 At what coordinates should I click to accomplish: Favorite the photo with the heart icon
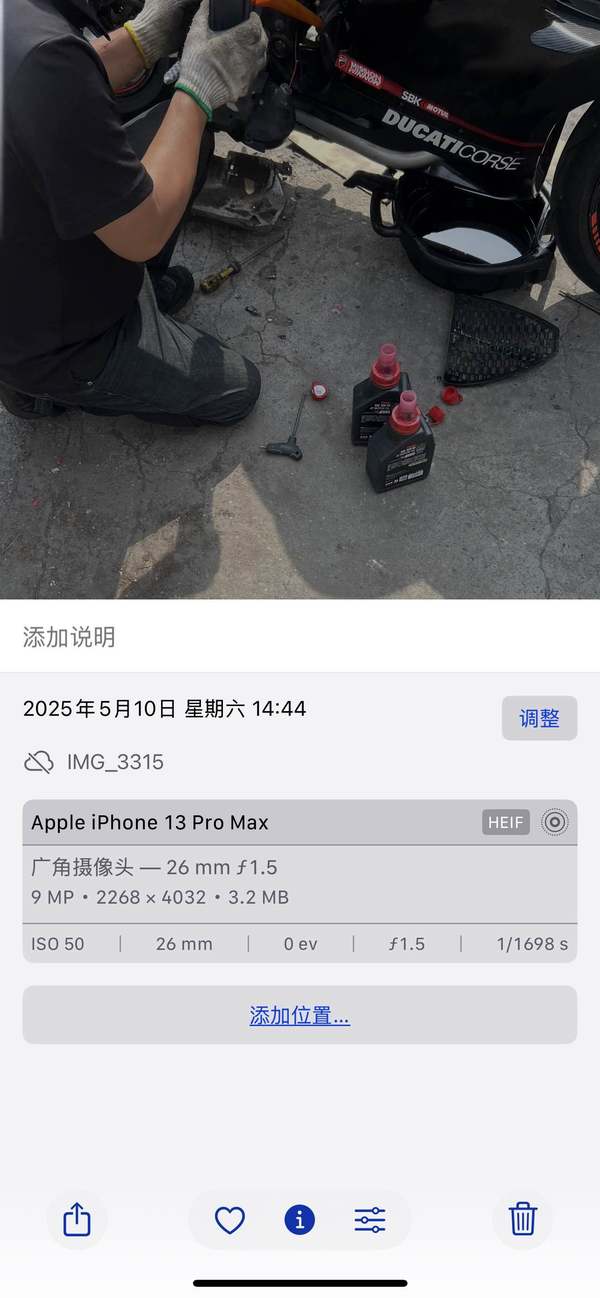(230, 1220)
